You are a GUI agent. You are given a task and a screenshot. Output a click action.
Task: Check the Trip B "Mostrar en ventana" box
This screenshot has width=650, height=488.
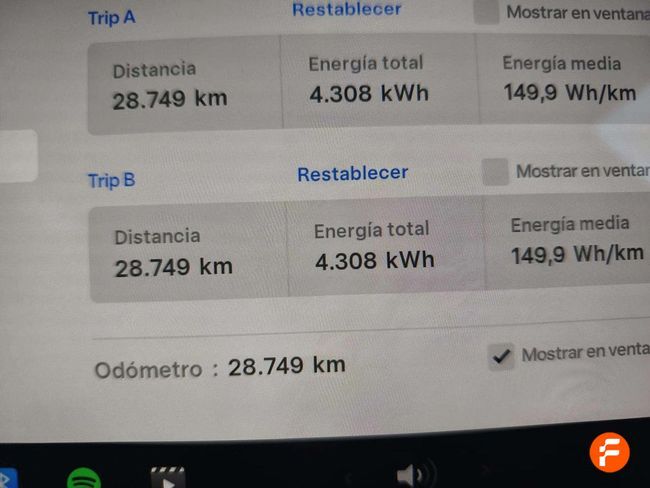[495, 172]
